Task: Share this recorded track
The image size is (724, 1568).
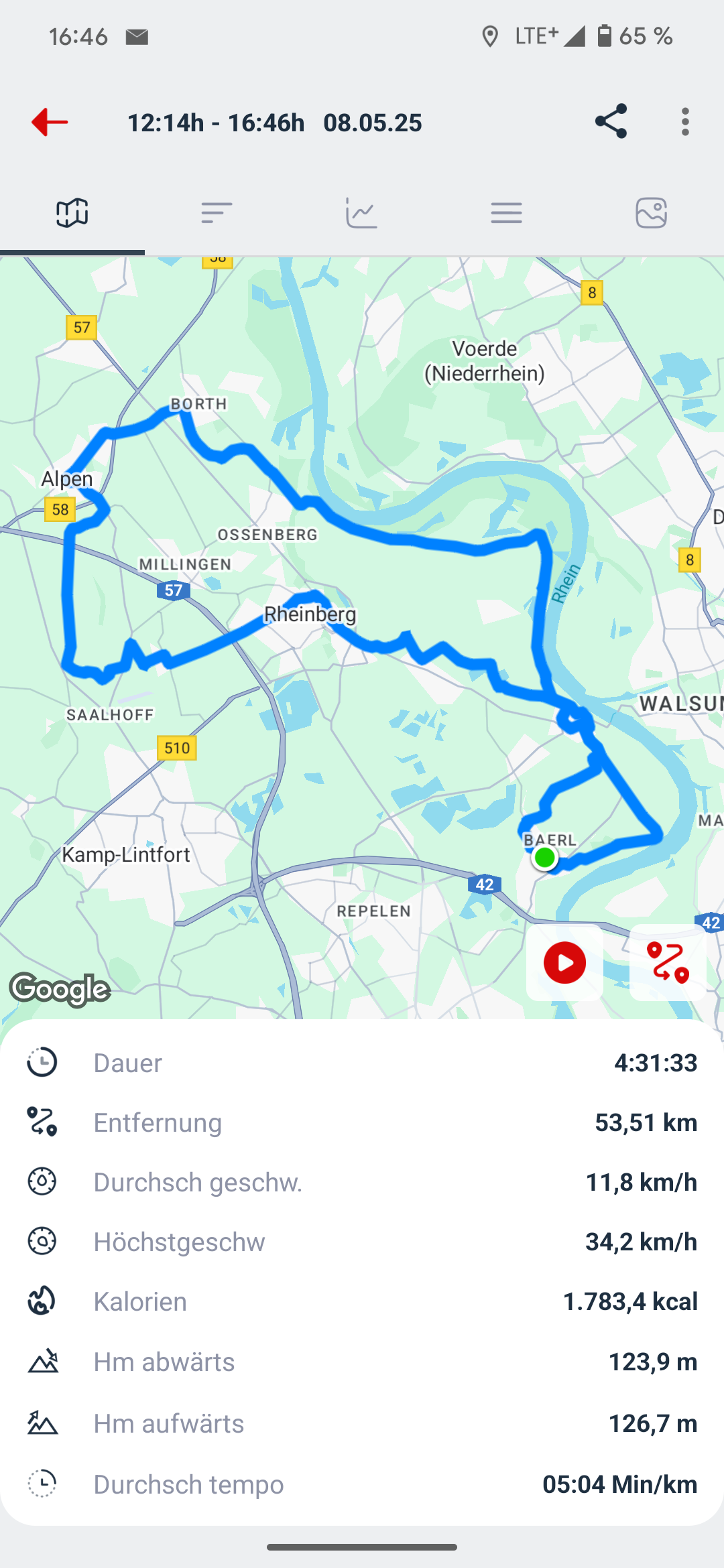Action: [611, 121]
